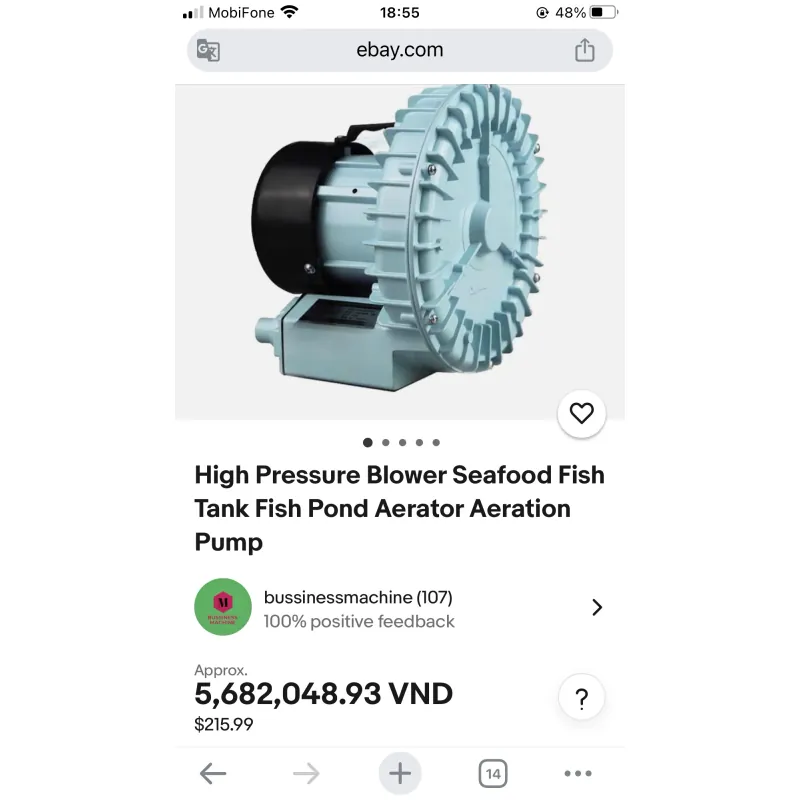Image resolution: width=800 pixels, height=800 pixels.
Task: Show the 14 open tabs
Action: [x=492, y=773]
